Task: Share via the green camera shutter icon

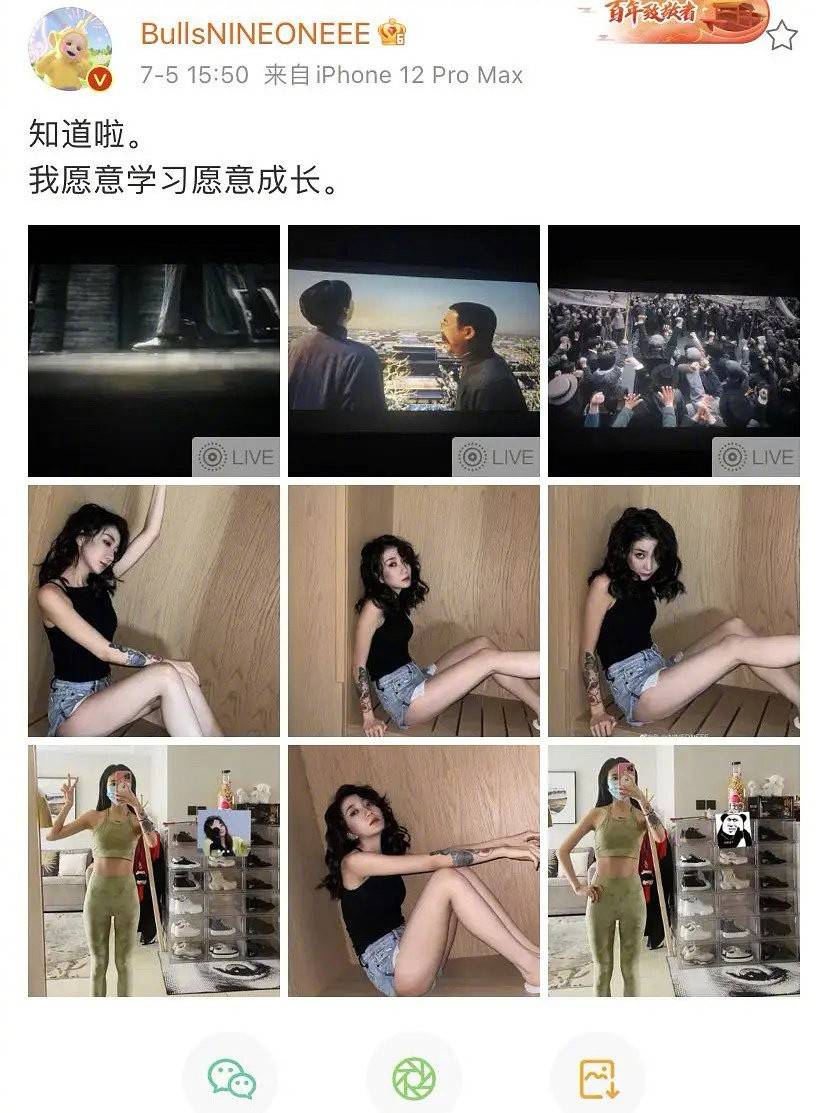Action: pos(414,1078)
